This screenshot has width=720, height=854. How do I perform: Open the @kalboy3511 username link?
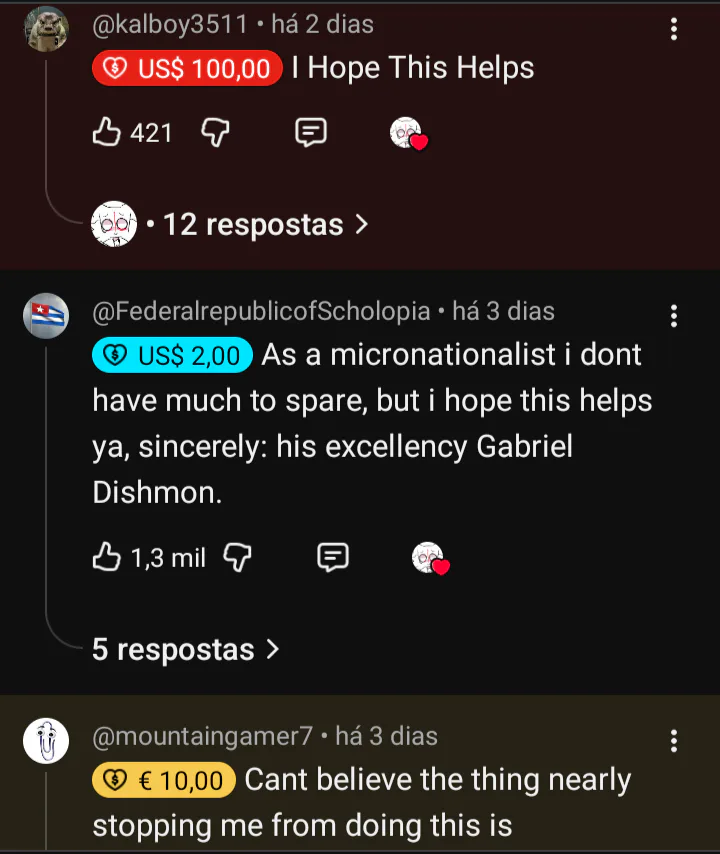[x=169, y=24]
